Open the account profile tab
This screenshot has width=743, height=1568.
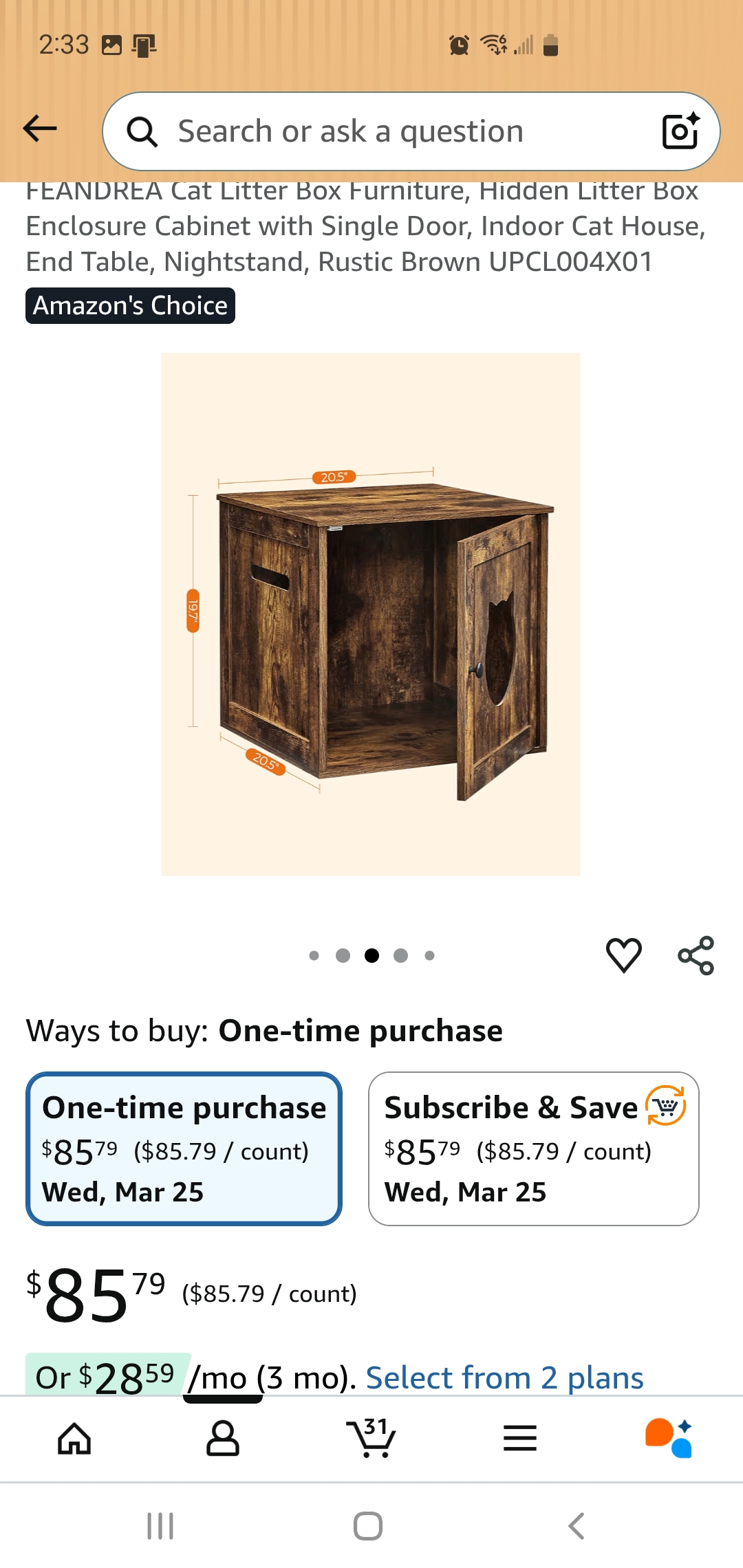click(x=223, y=1438)
